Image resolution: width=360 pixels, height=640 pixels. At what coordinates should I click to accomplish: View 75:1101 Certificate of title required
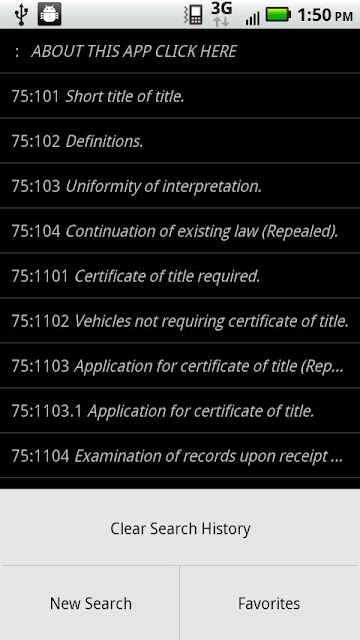pos(180,276)
